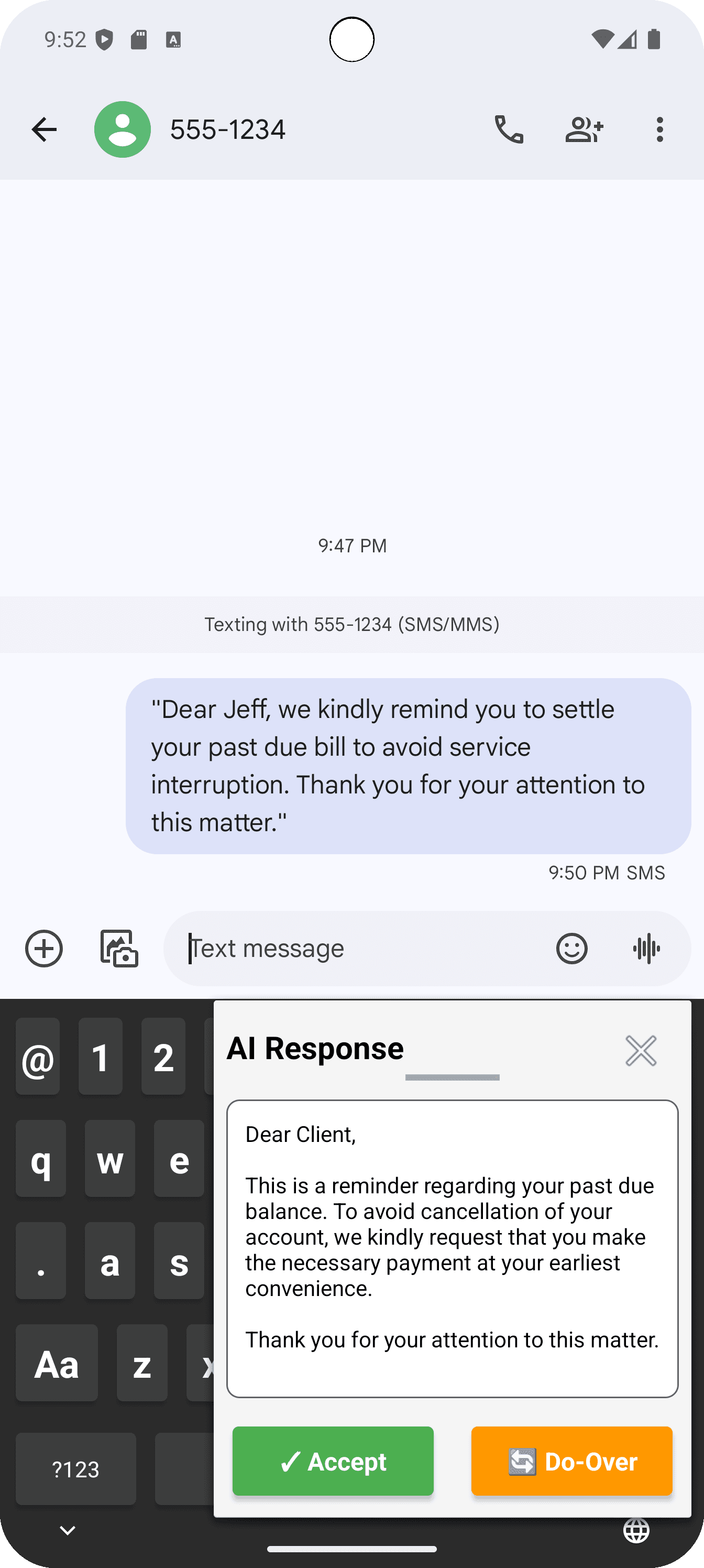
Task: Toggle letter case with the Aa key
Action: (57, 1364)
